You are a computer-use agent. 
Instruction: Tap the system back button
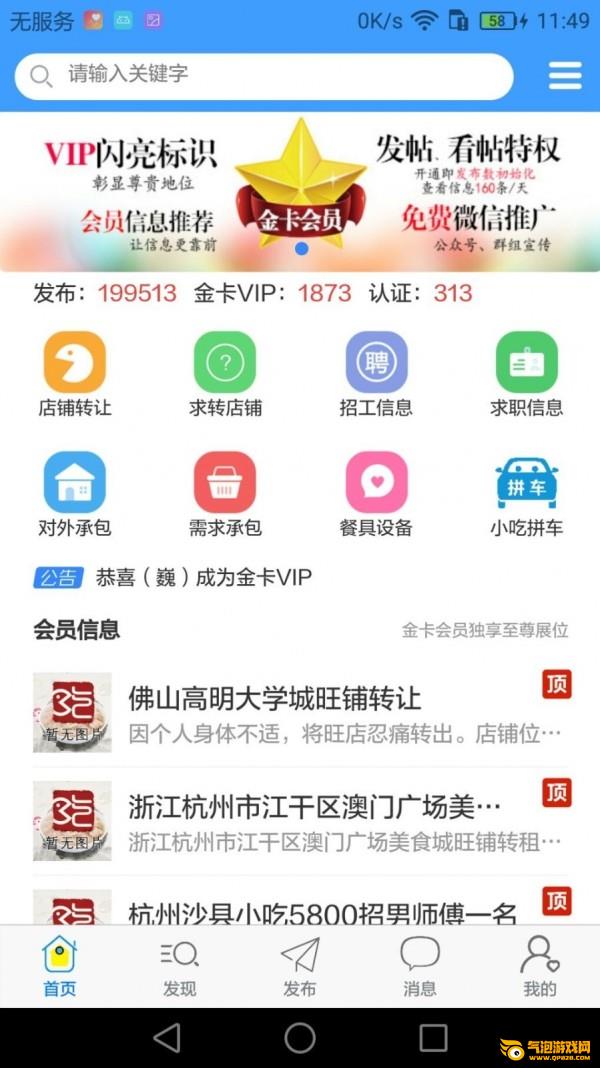pyautogui.click(x=167, y=1038)
